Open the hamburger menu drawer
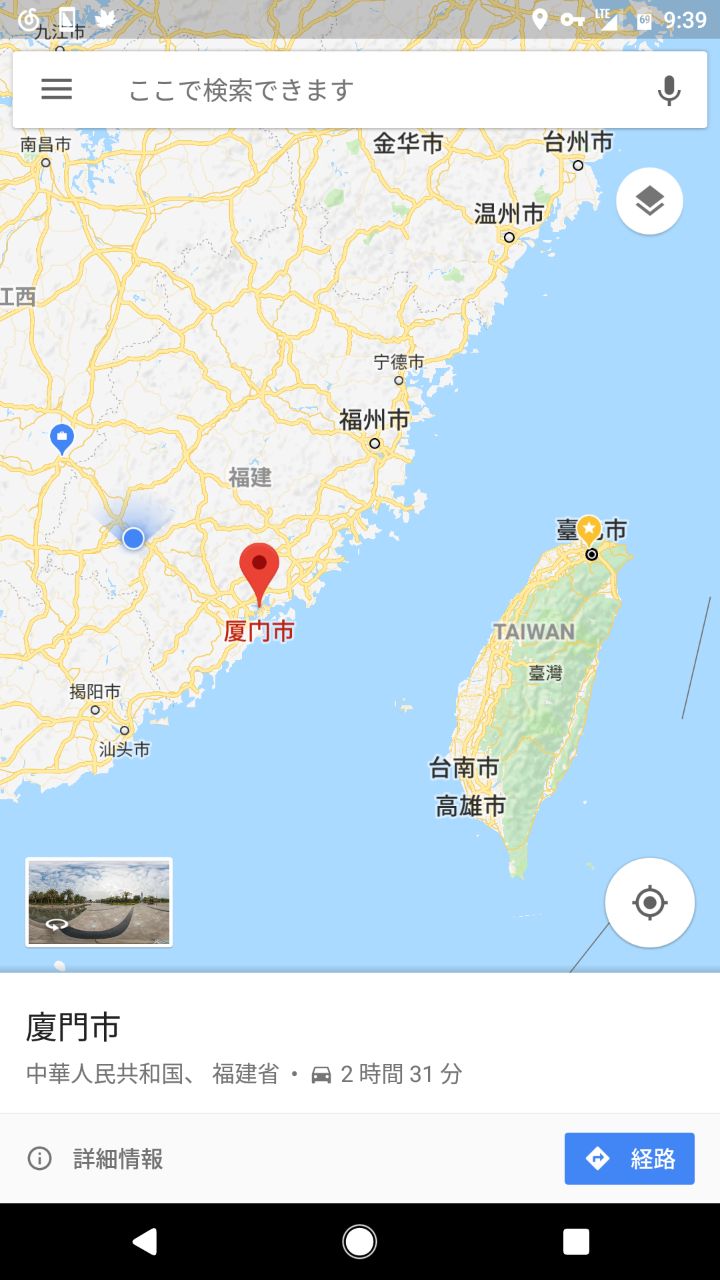720x1280 pixels. pyautogui.click(x=56, y=89)
